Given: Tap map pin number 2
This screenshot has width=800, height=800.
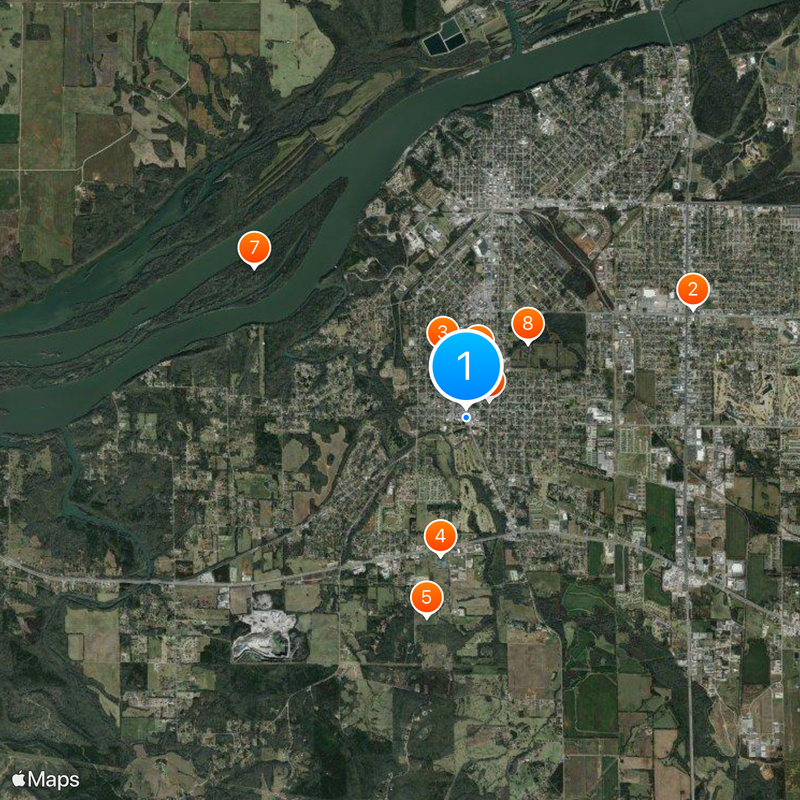Looking at the screenshot, I should click(x=692, y=291).
